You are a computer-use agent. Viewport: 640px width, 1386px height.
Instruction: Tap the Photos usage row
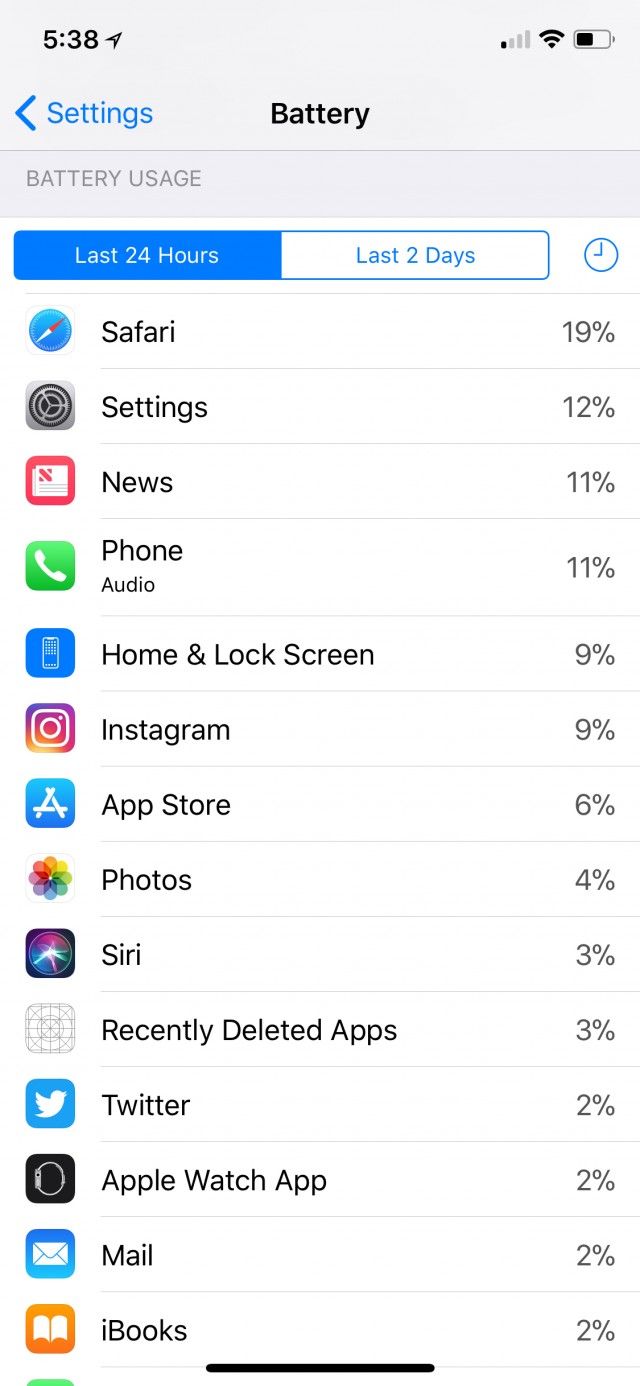(x=320, y=880)
